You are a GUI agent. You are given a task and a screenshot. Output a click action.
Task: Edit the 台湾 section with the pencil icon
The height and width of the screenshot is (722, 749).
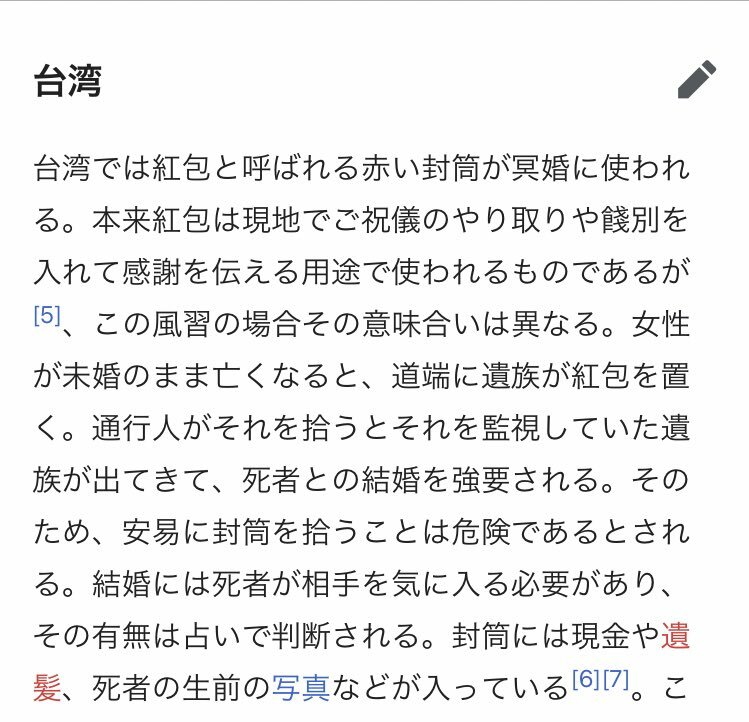tap(697, 80)
